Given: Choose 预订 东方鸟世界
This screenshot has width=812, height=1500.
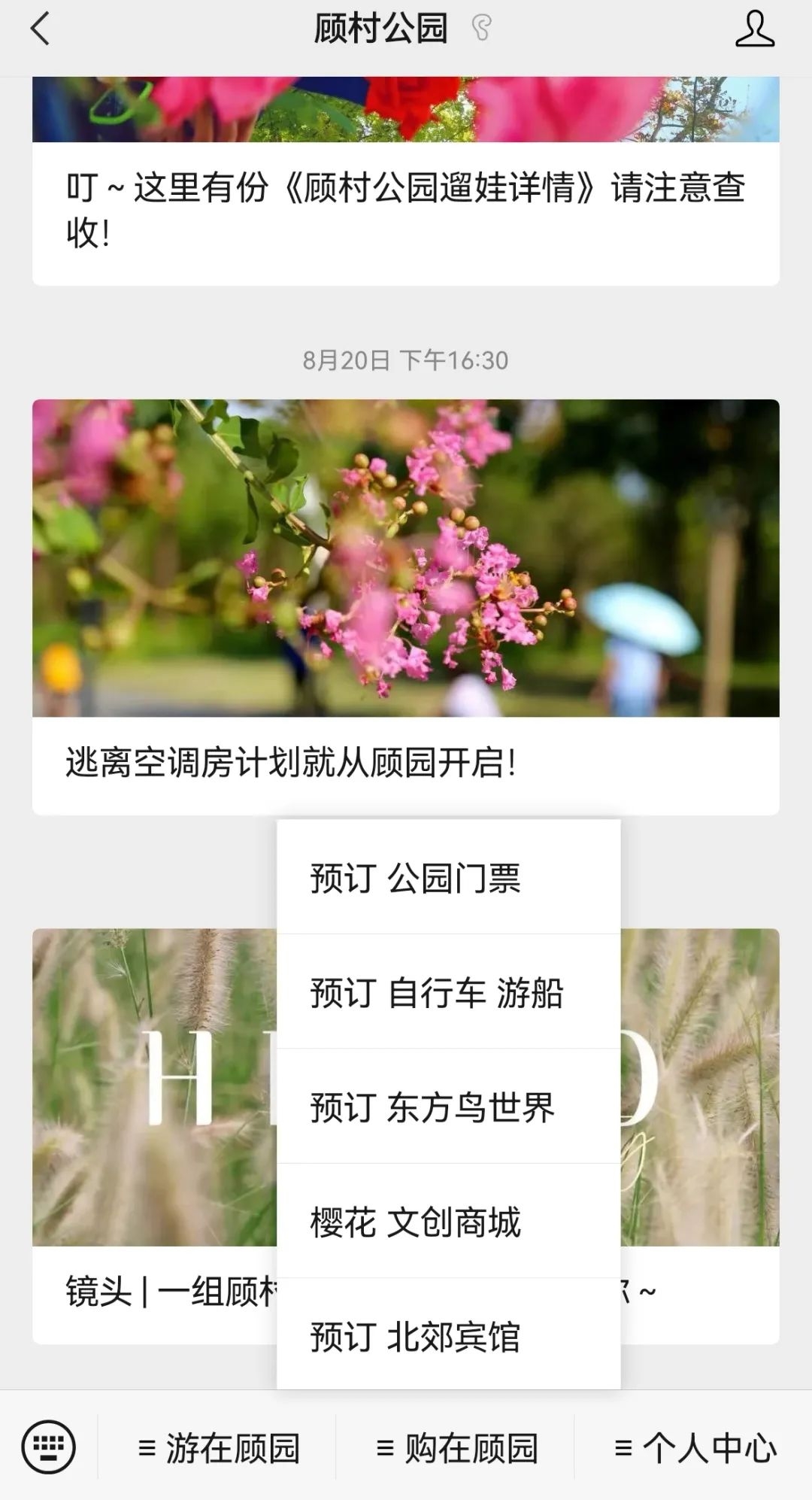Looking at the screenshot, I should [449, 1107].
